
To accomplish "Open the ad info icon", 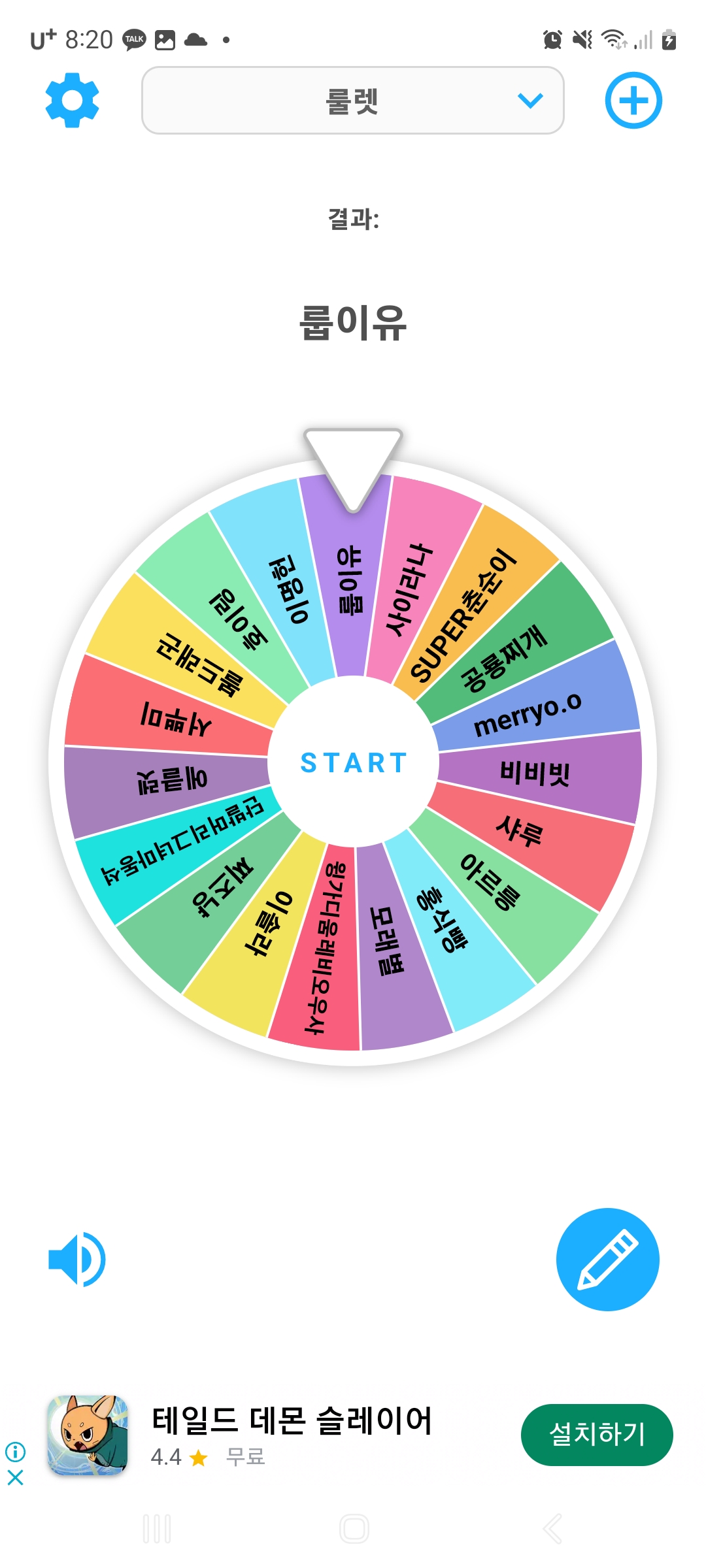I will pos(15,1452).
